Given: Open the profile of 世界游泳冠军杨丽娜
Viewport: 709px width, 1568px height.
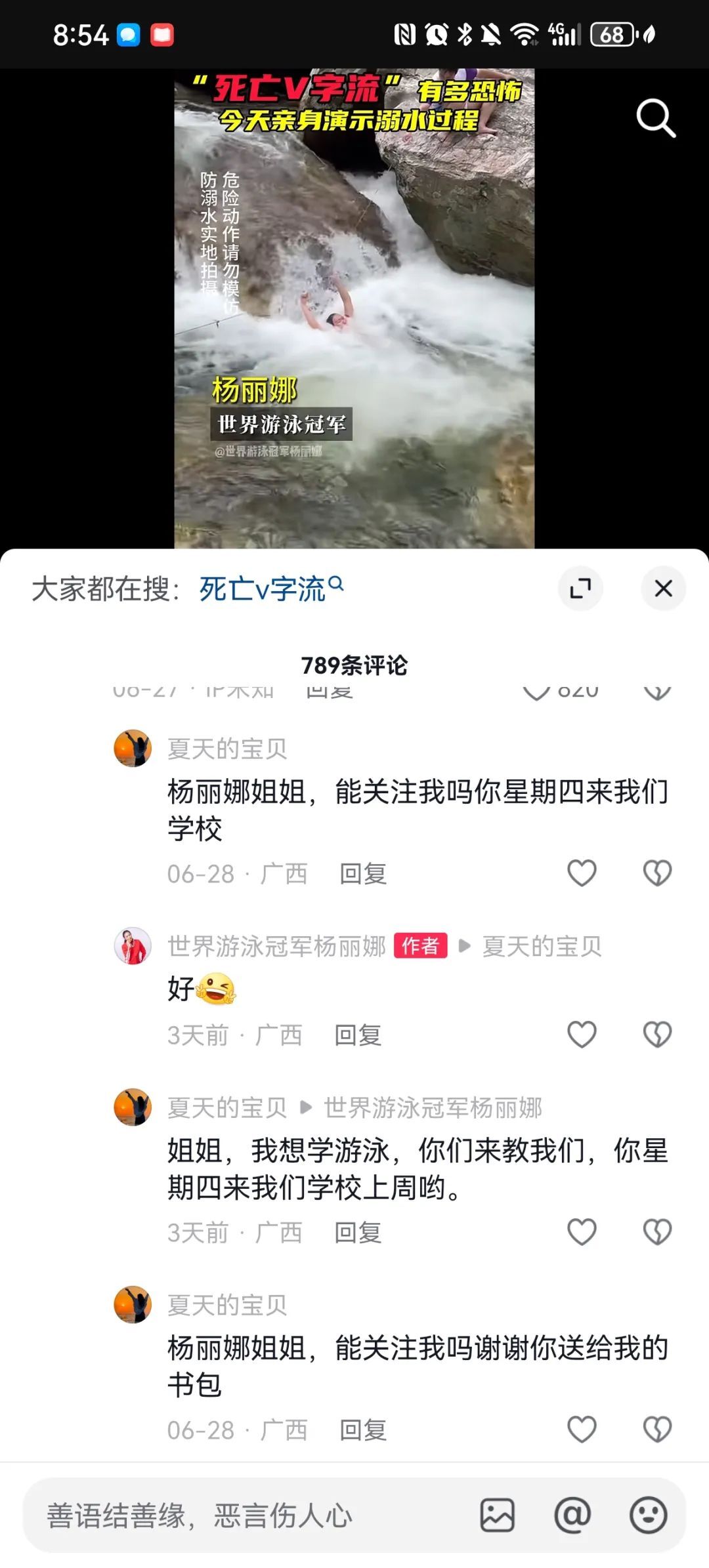Looking at the screenshot, I should click(133, 946).
